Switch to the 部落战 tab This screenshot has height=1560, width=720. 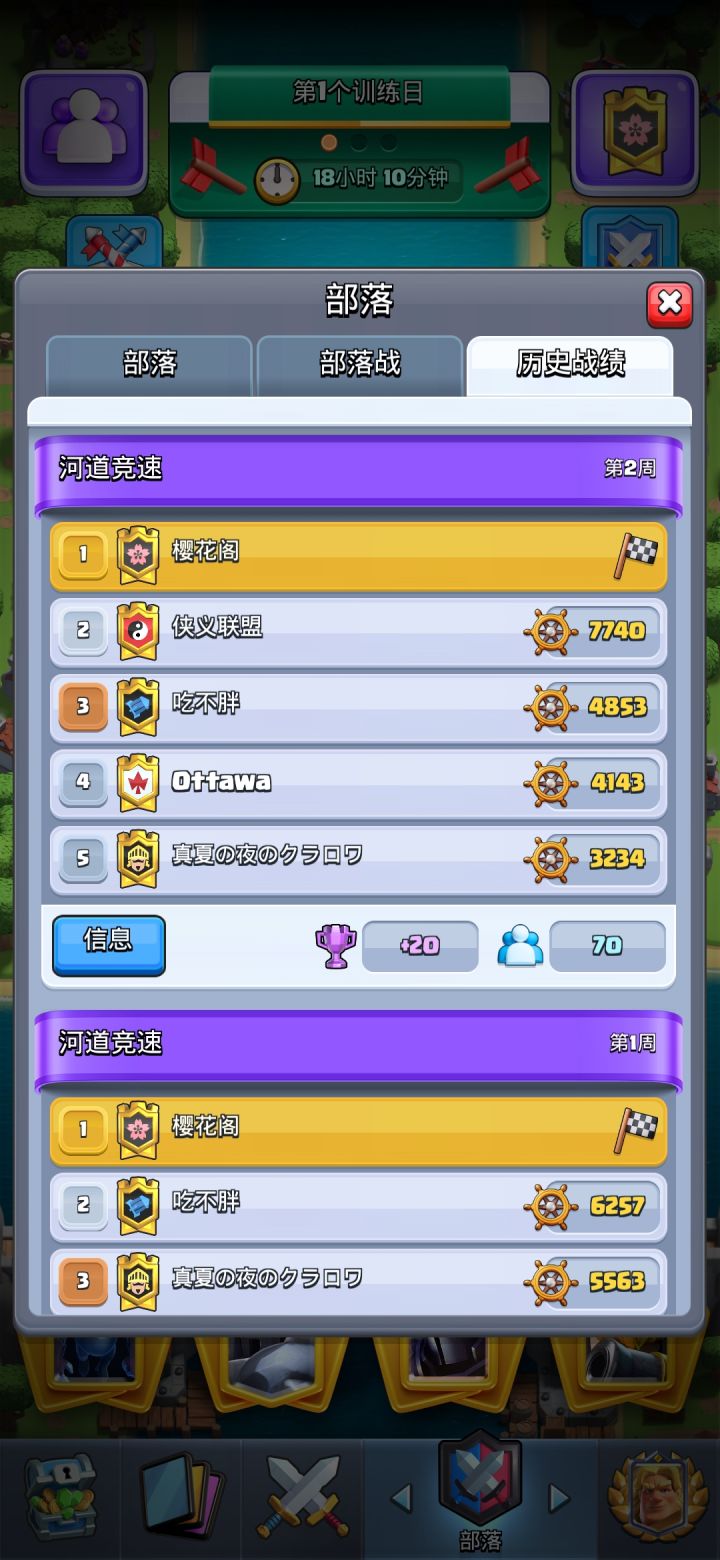[x=360, y=365]
